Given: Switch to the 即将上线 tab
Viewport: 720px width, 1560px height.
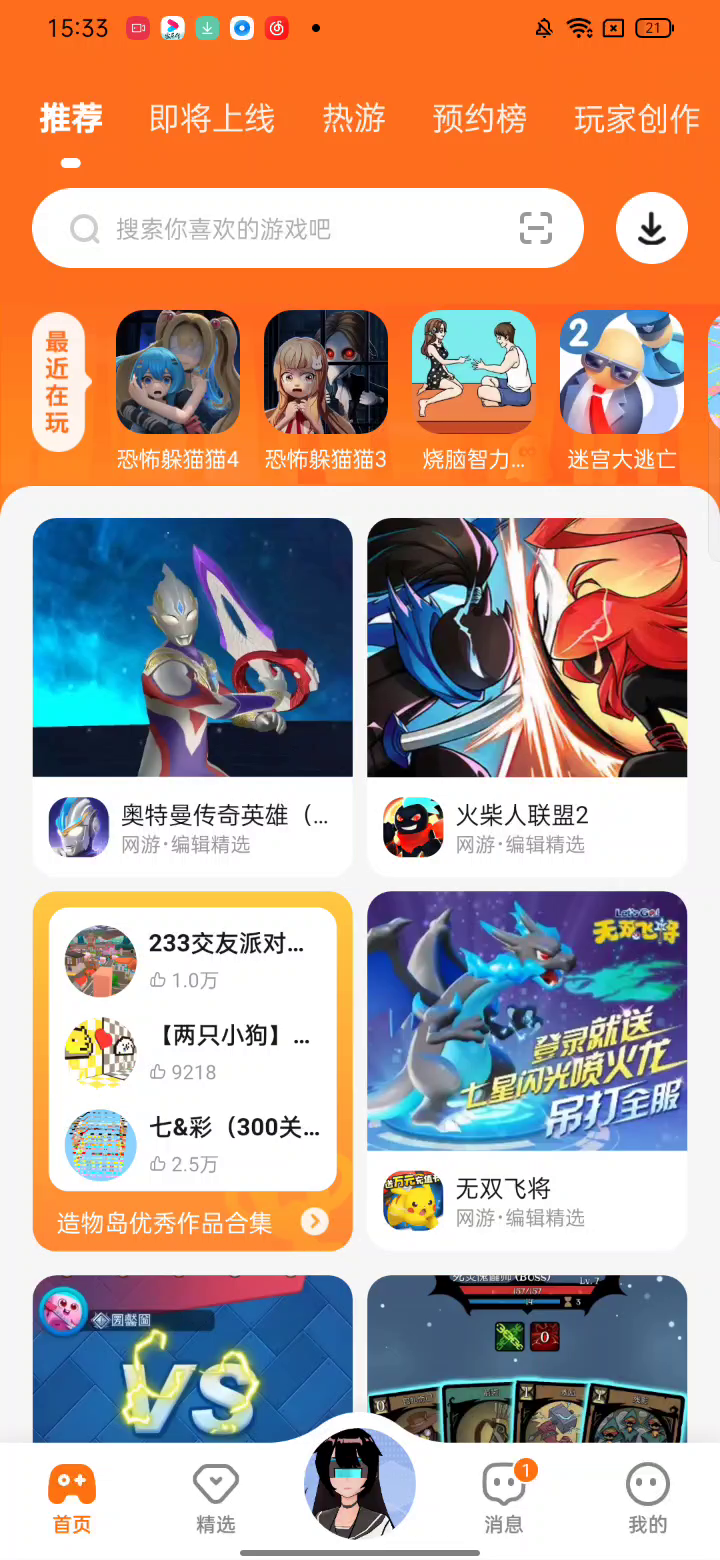Looking at the screenshot, I should (211, 119).
